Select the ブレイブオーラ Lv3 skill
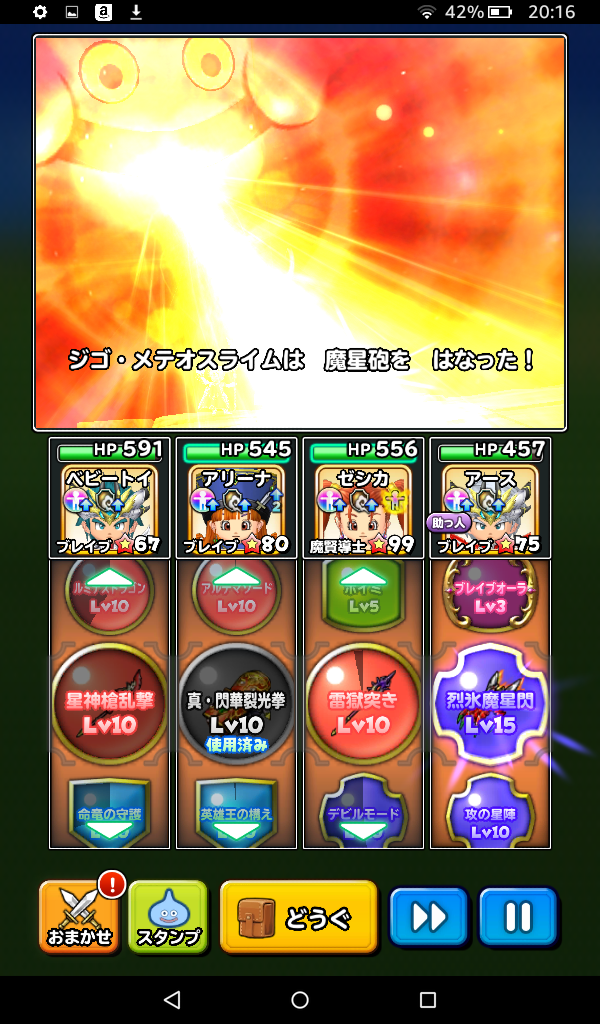 pyautogui.click(x=490, y=595)
